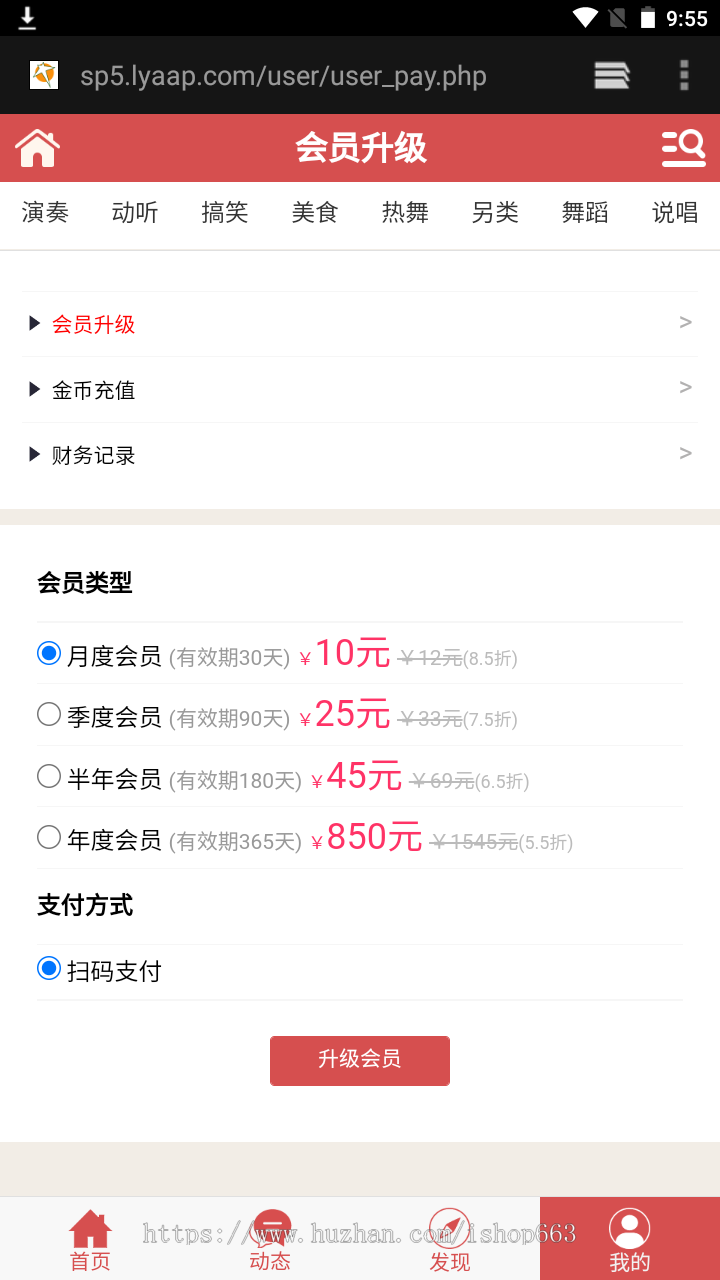Open the 财务记录 row
The image size is (720, 1280).
360,455
